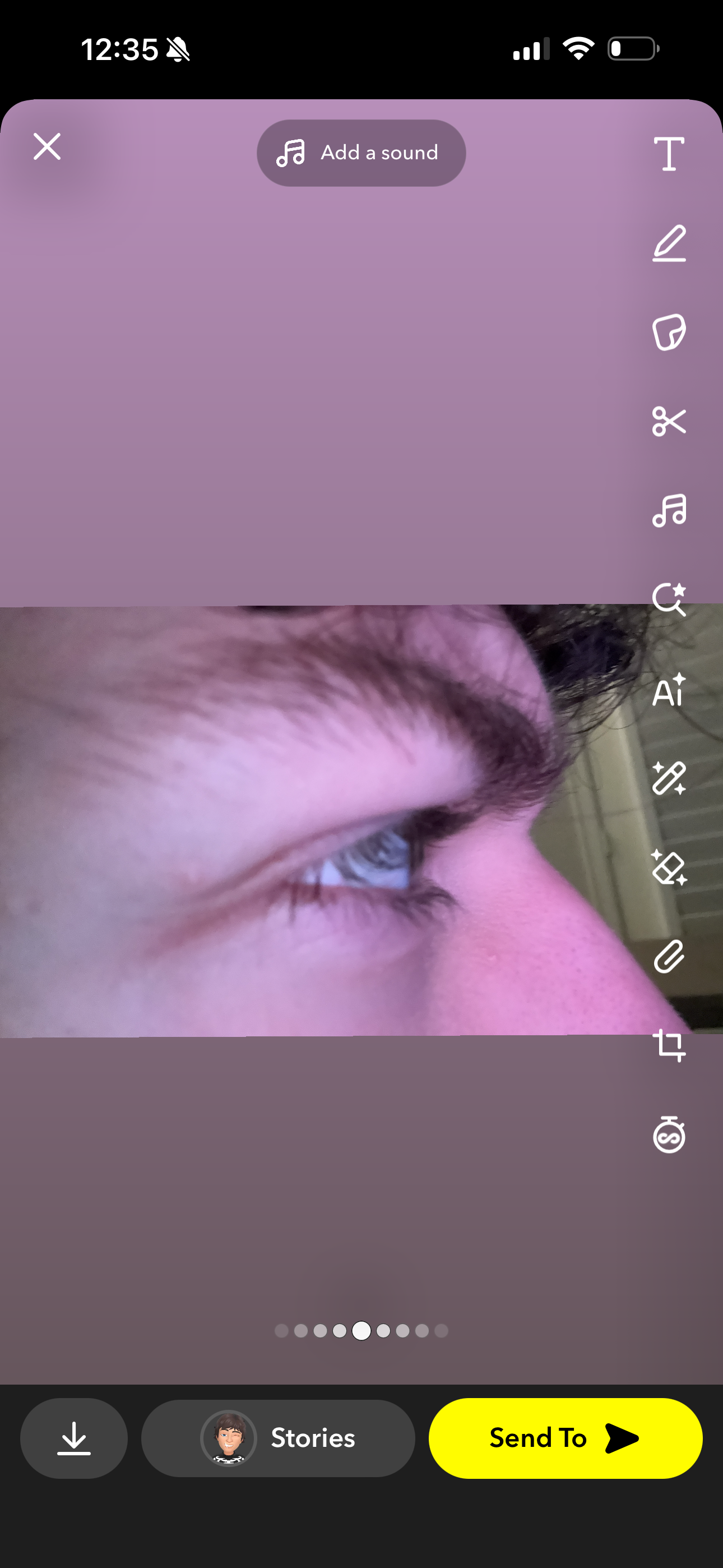The width and height of the screenshot is (723, 1568).
Task: Open the AI tool
Action: tap(669, 690)
